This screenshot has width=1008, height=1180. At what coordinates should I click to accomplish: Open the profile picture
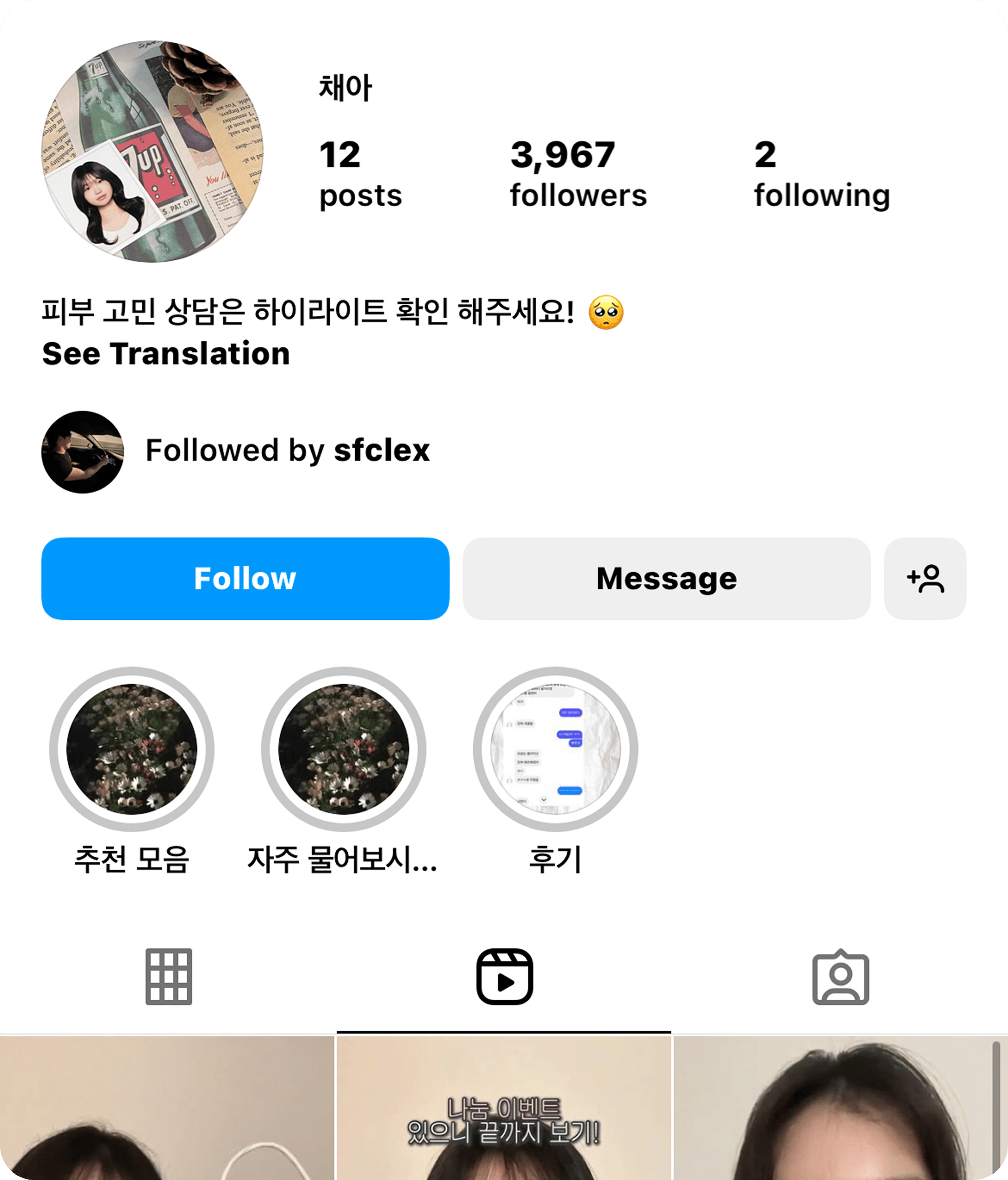point(152,151)
